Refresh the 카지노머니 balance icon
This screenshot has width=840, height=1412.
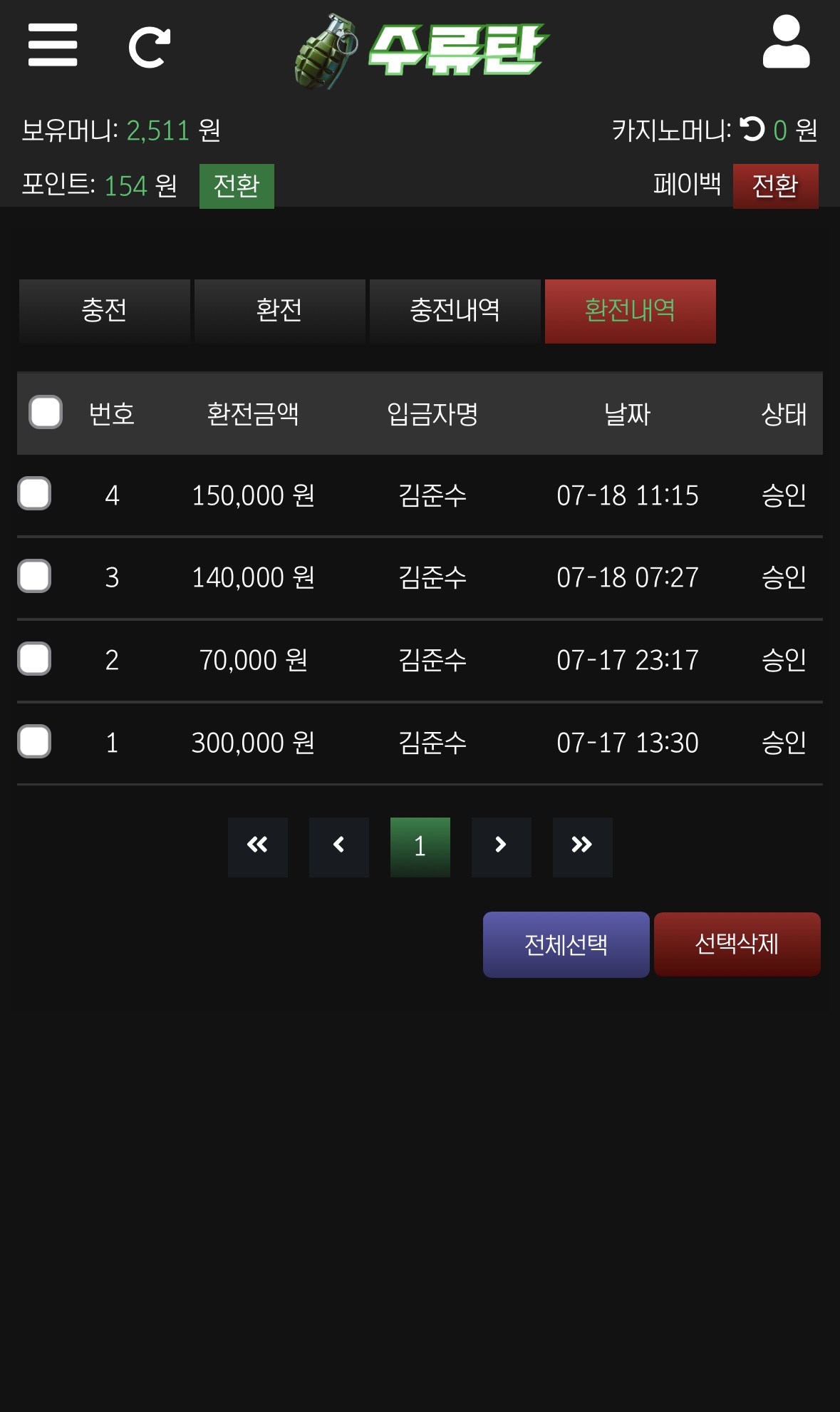tap(752, 129)
